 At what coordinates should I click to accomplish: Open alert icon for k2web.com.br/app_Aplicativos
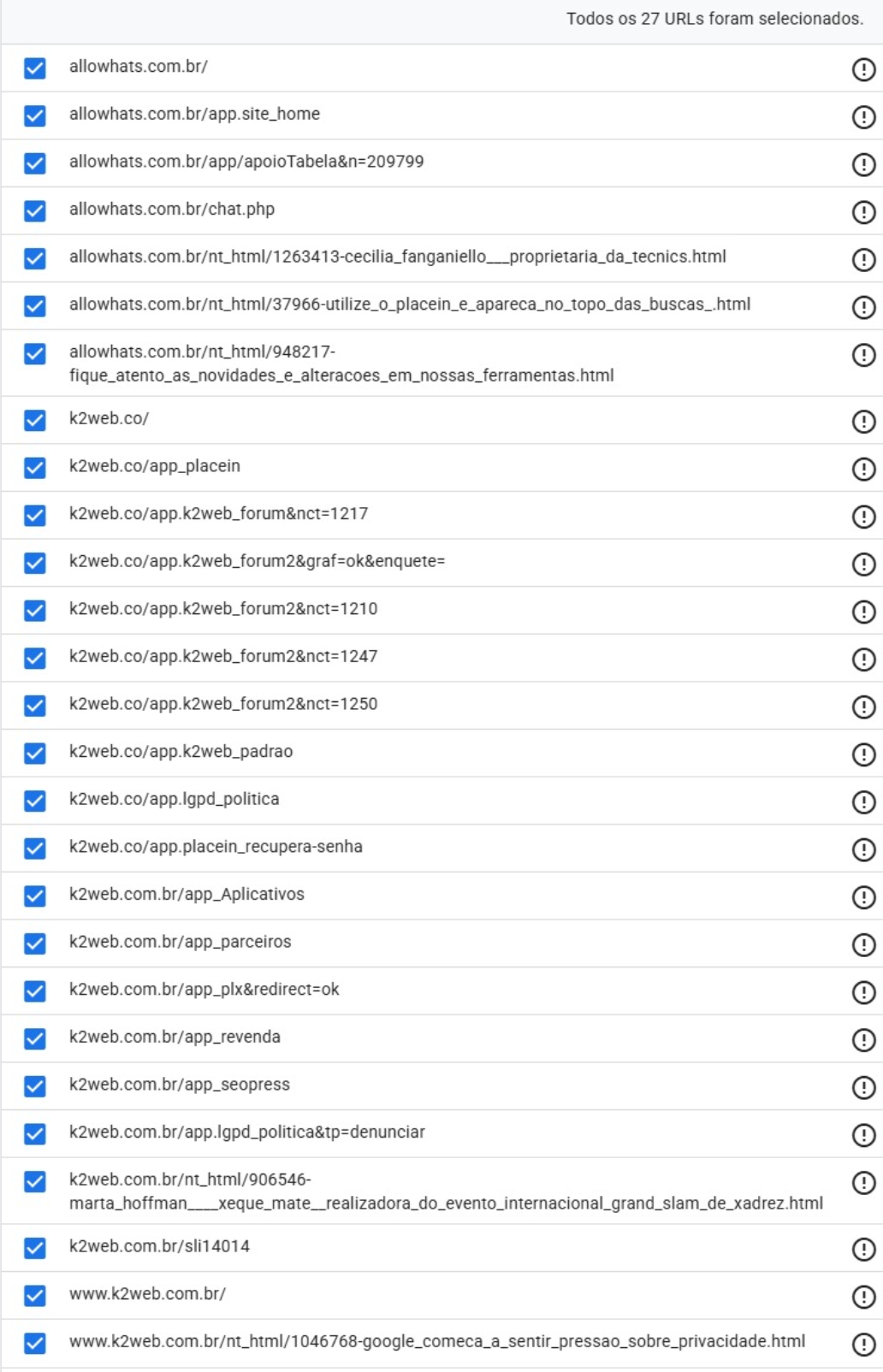coord(863,897)
